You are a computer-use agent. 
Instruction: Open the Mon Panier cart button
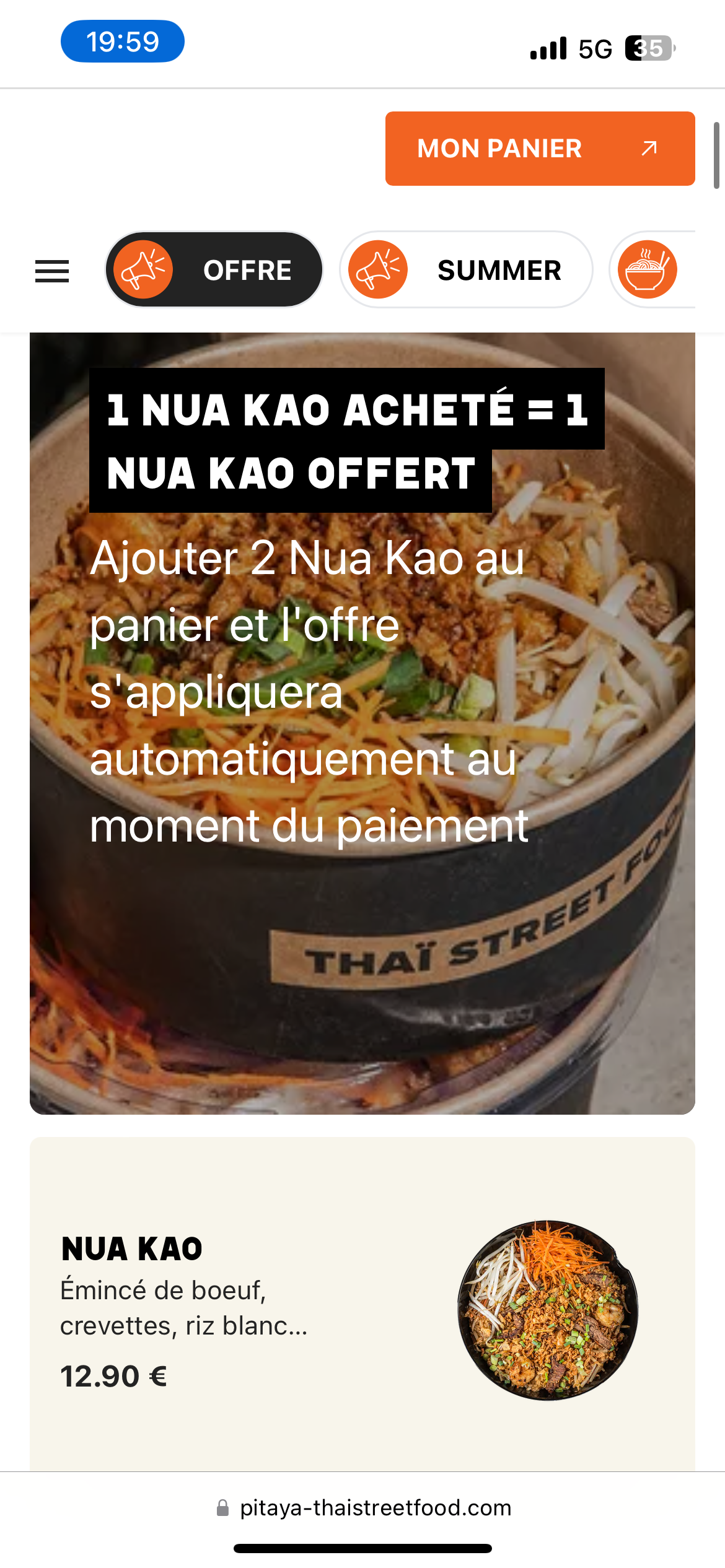click(540, 149)
